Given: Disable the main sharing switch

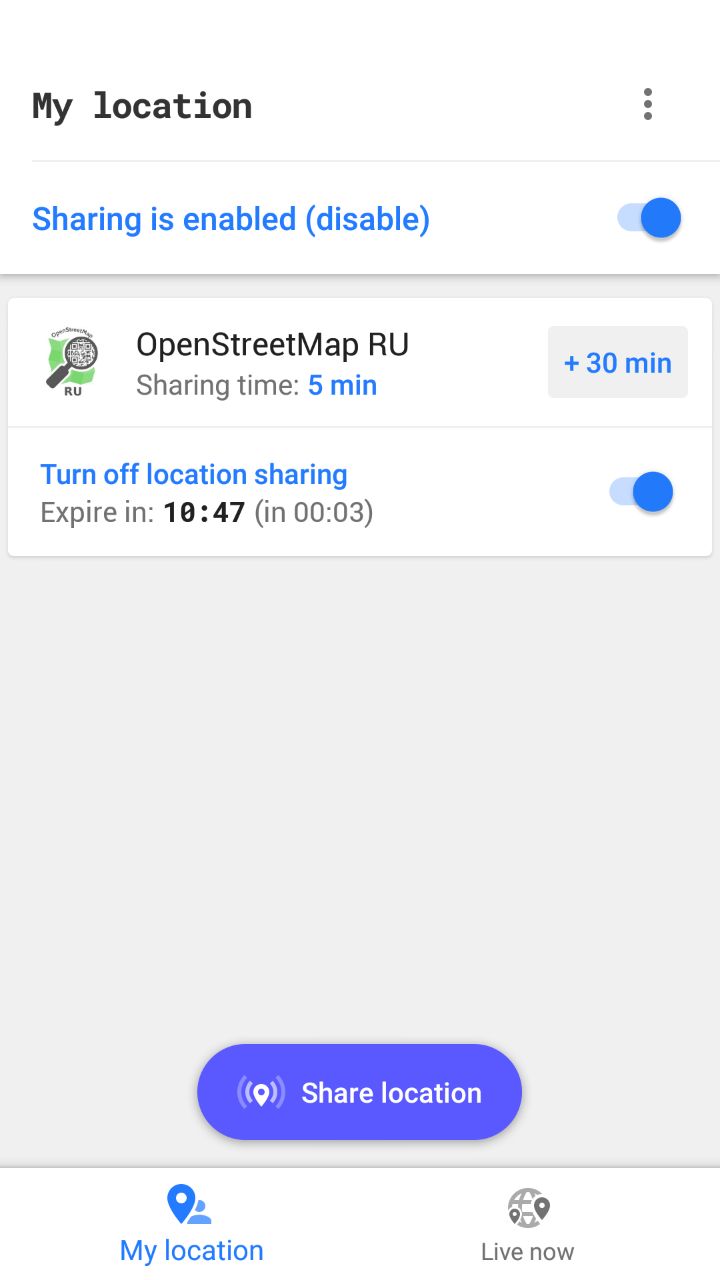Looking at the screenshot, I should [x=649, y=218].
